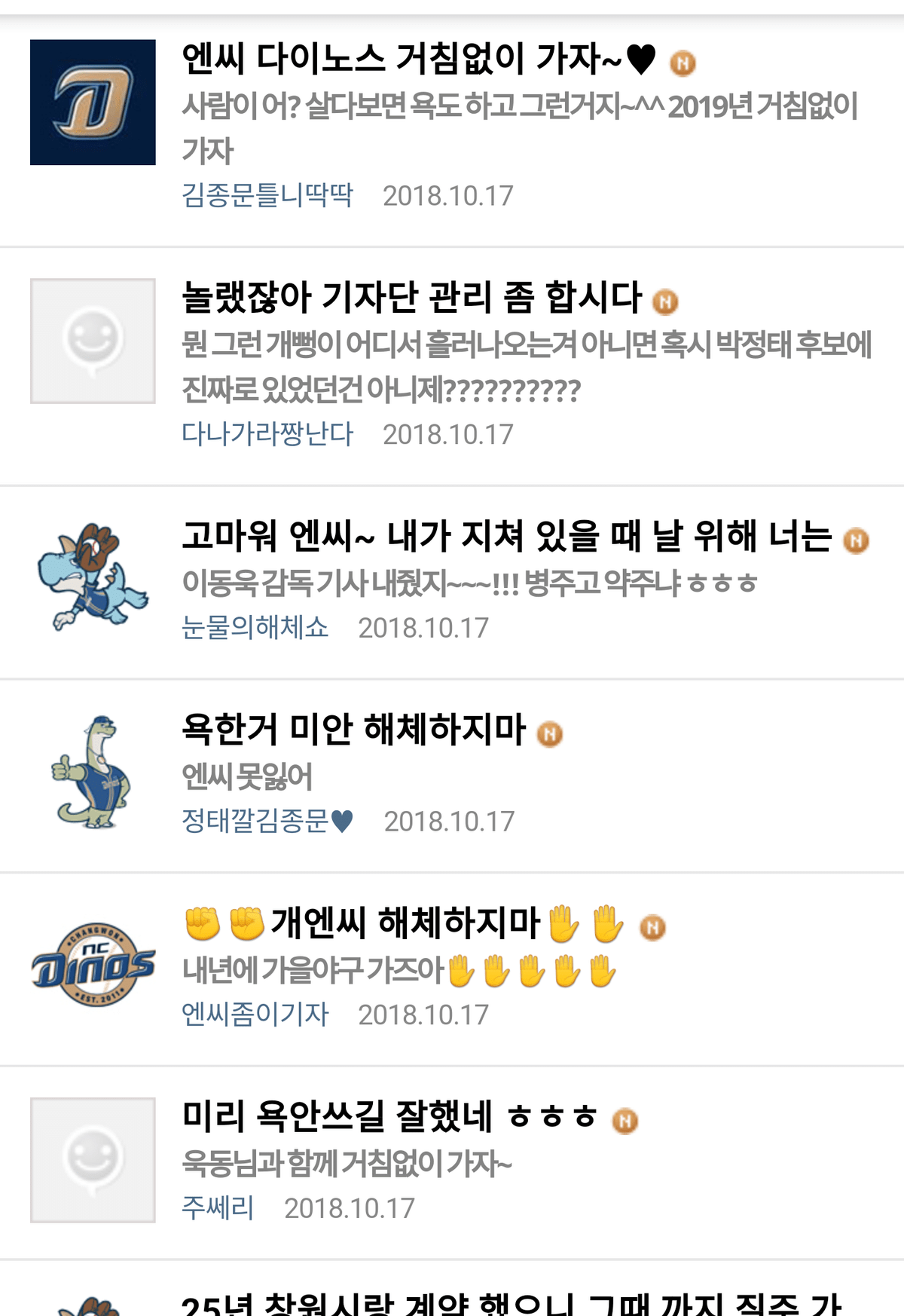View author profile 주쎄리

point(218,1208)
